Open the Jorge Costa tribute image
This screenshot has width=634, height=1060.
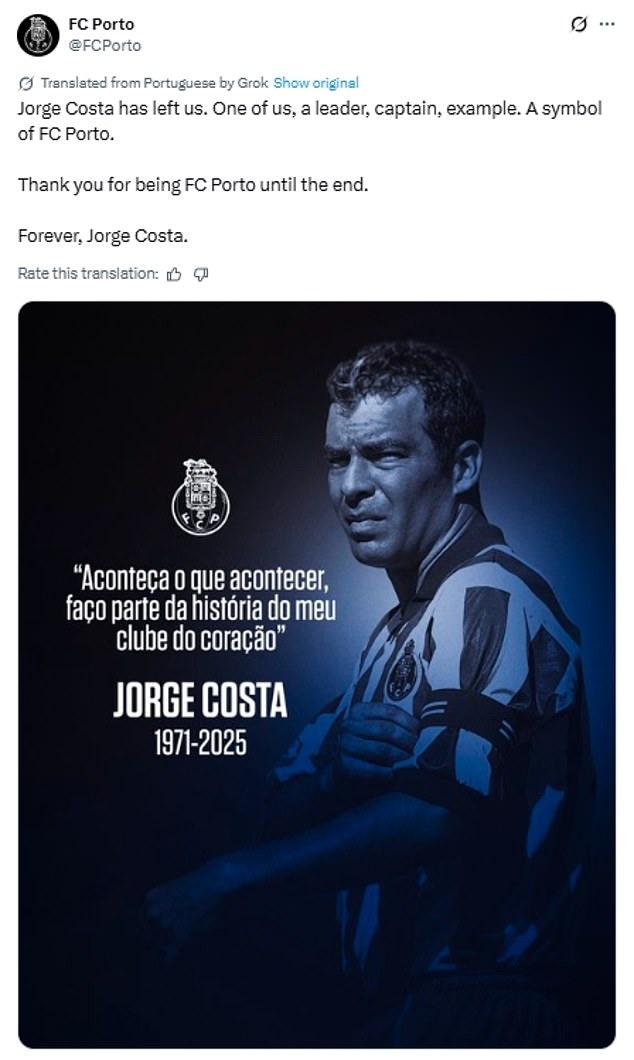316,675
